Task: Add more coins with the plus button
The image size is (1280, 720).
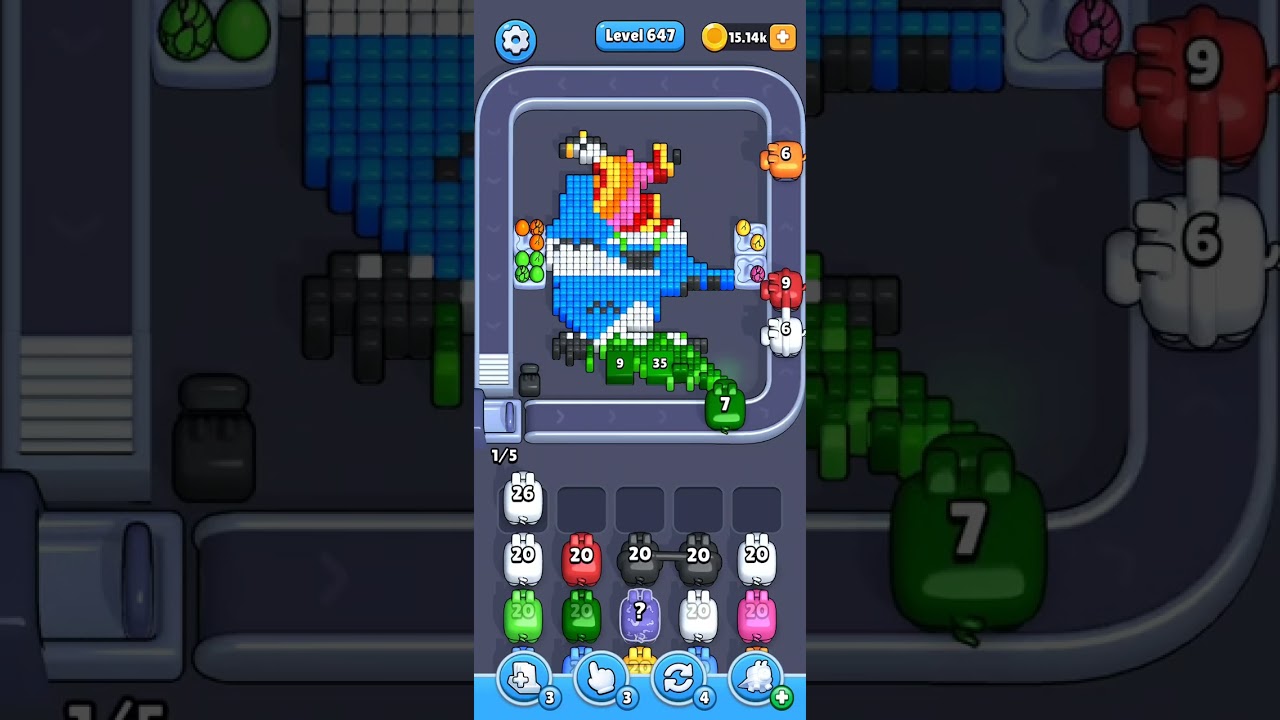Action: pos(783,37)
